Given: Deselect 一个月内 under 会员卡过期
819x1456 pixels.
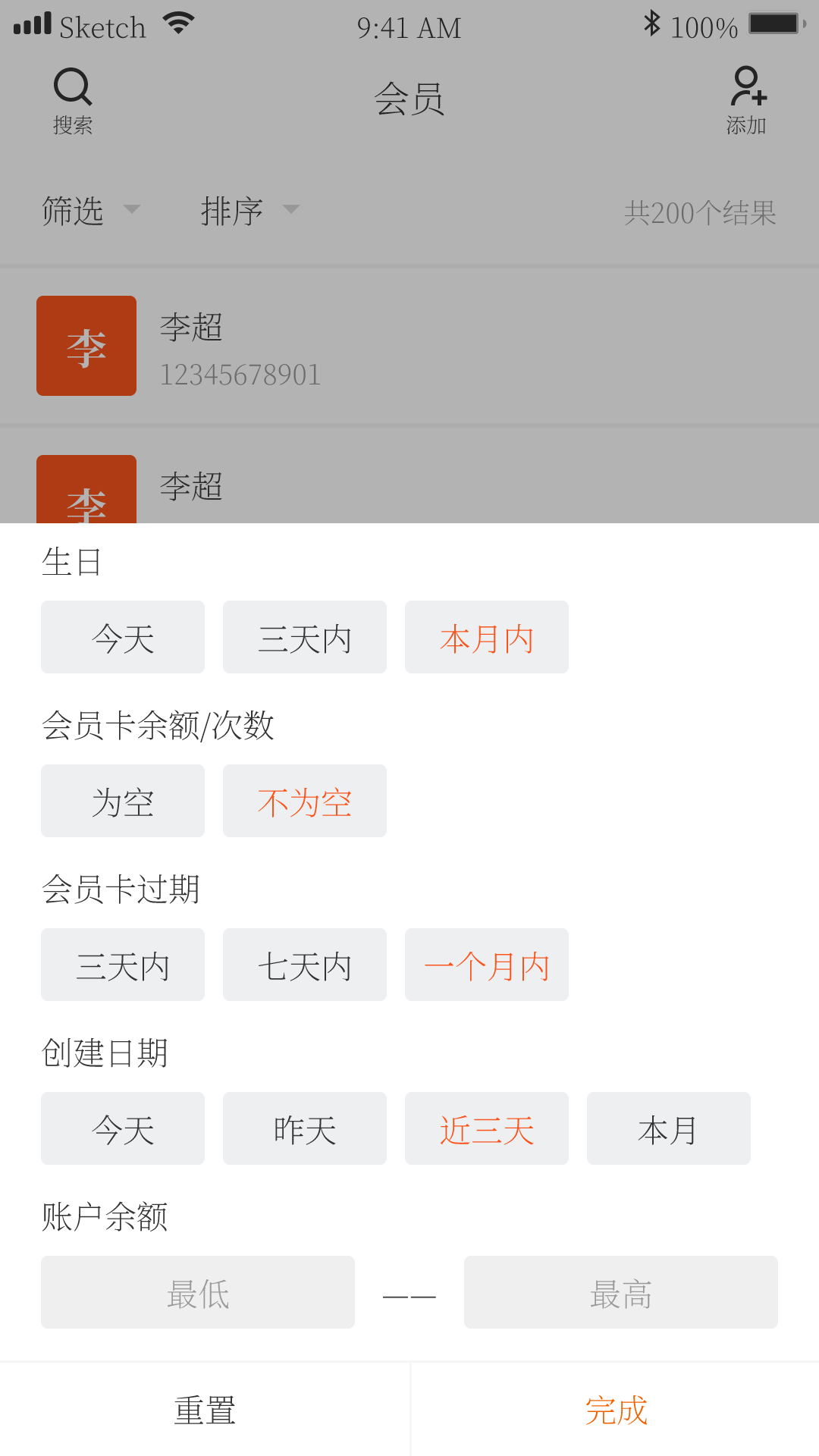Looking at the screenshot, I should [486, 965].
